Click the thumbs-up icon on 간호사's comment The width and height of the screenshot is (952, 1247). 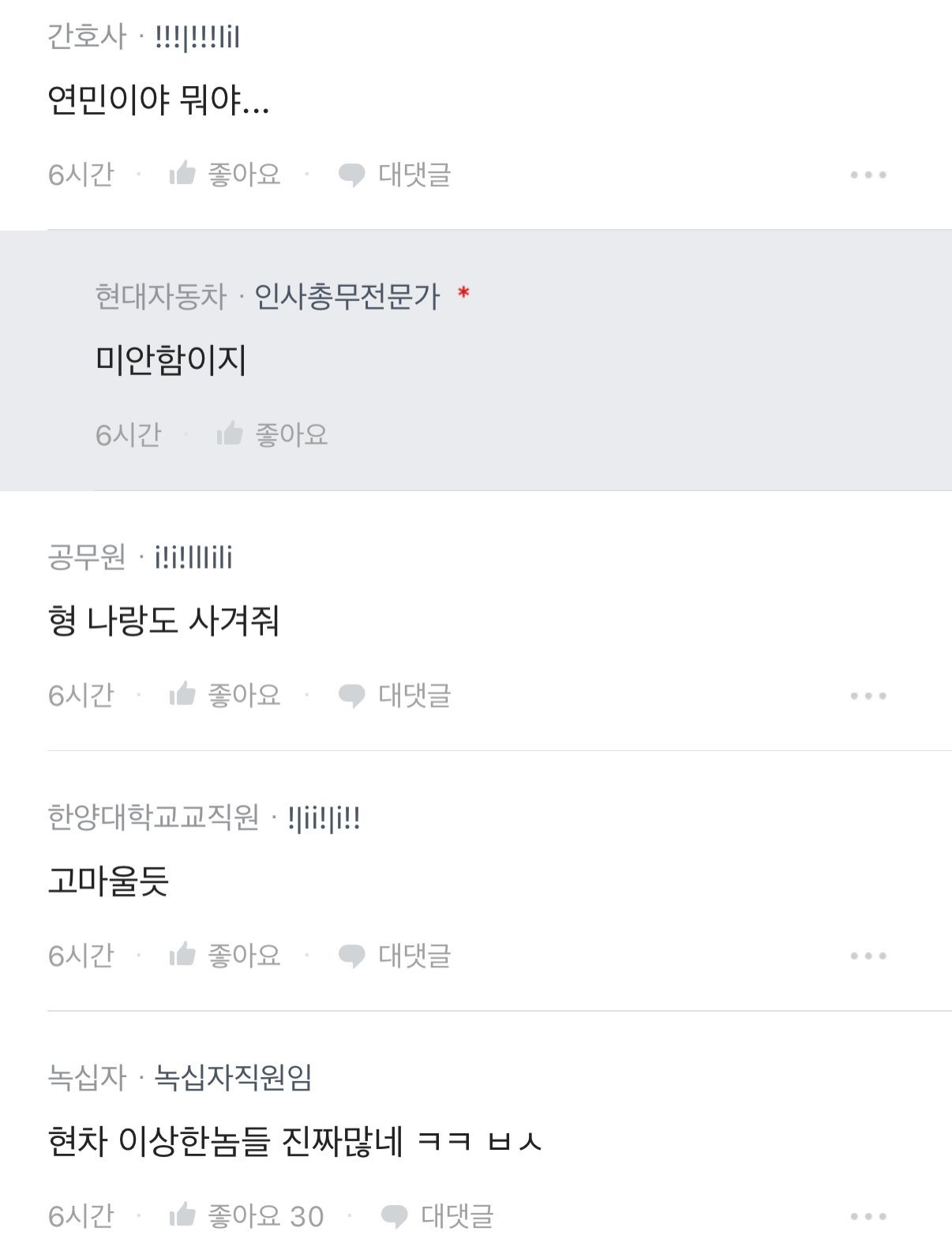[182, 175]
